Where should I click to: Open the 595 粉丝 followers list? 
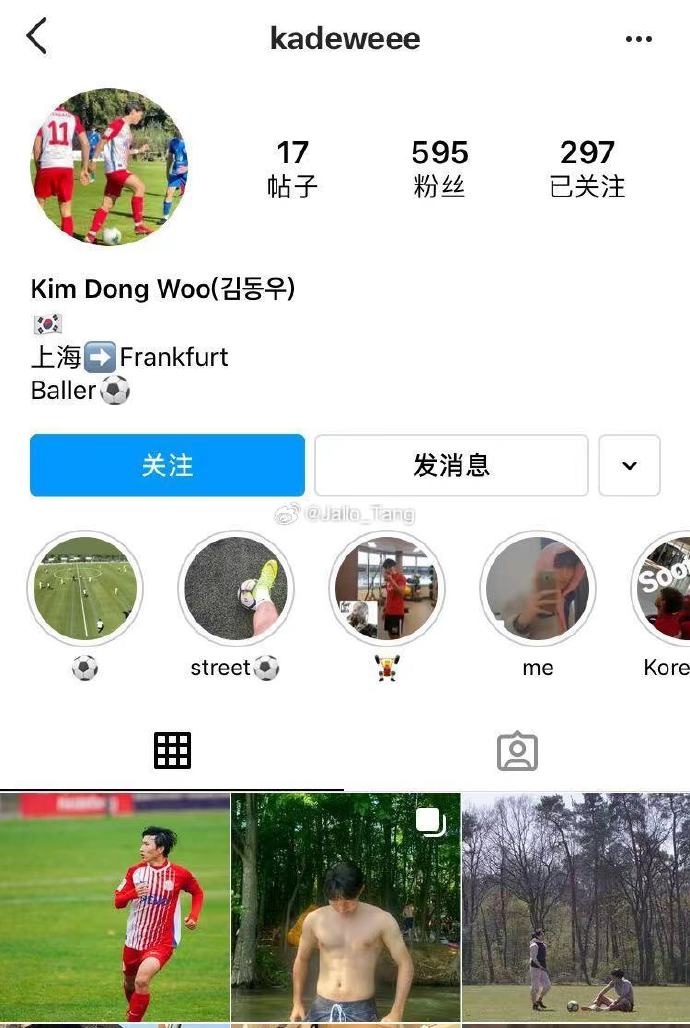coord(439,167)
